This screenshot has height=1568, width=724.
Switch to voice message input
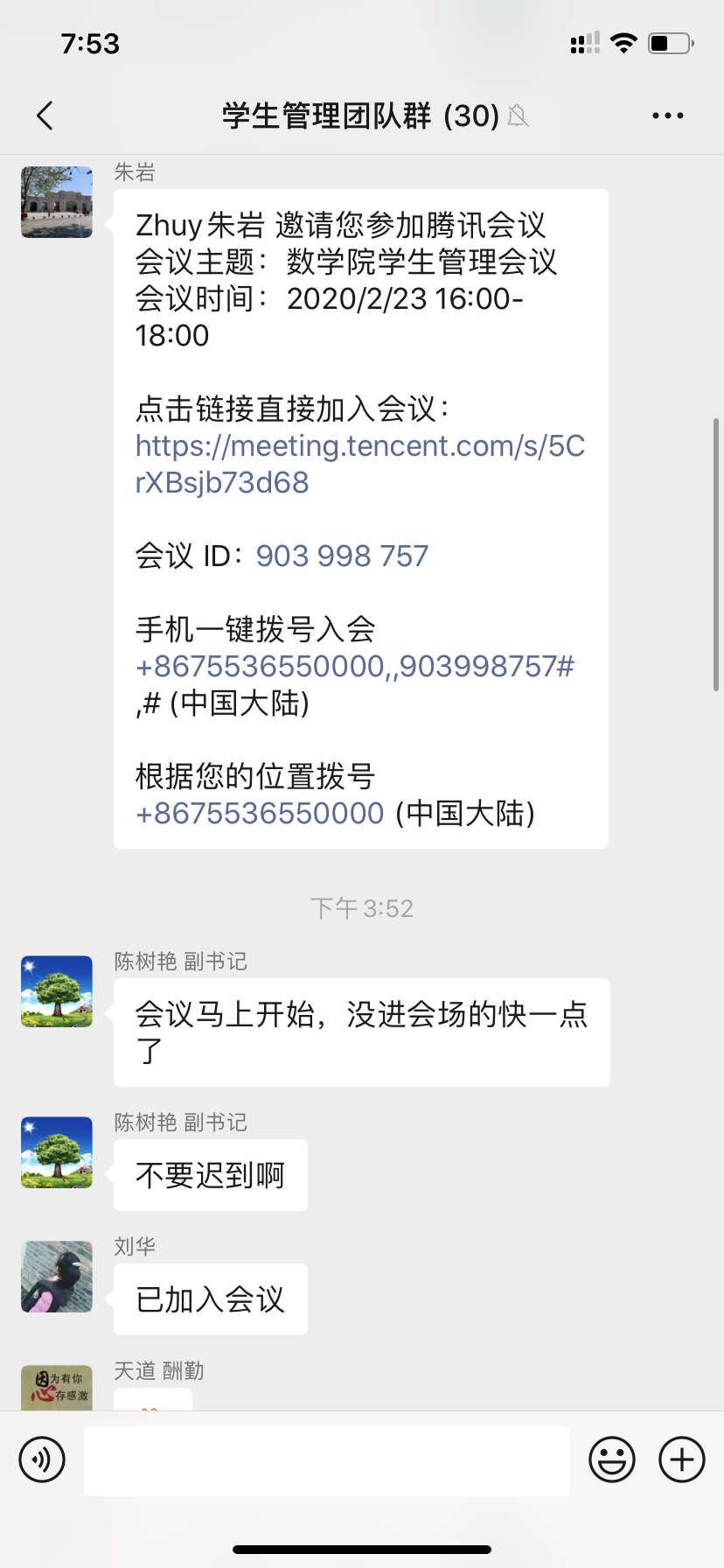click(42, 1459)
